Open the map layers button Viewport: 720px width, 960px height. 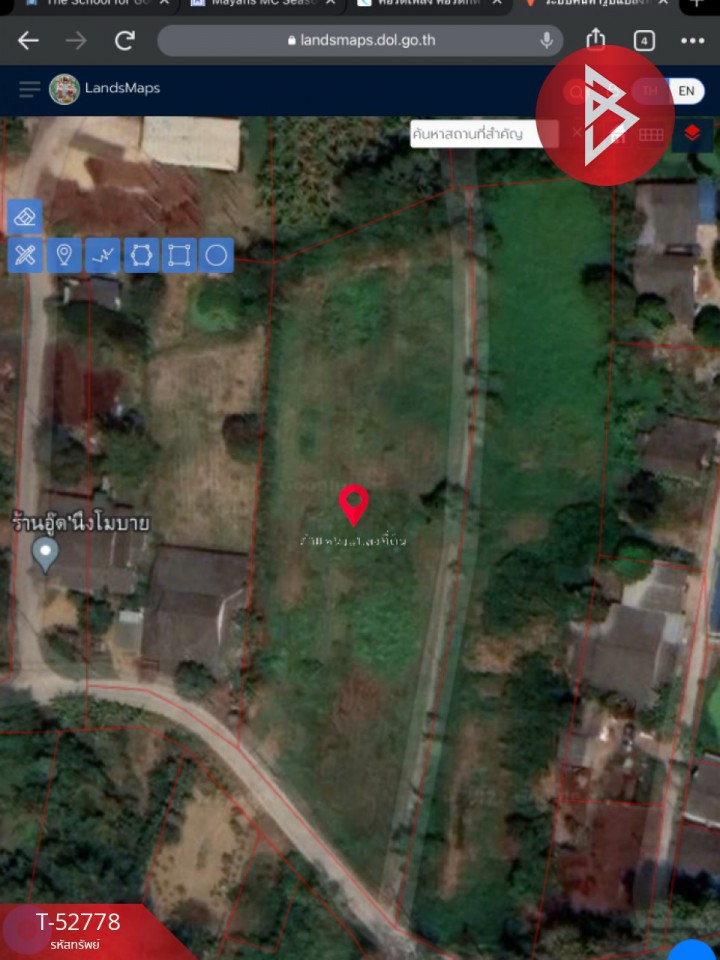[x=692, y=133]
